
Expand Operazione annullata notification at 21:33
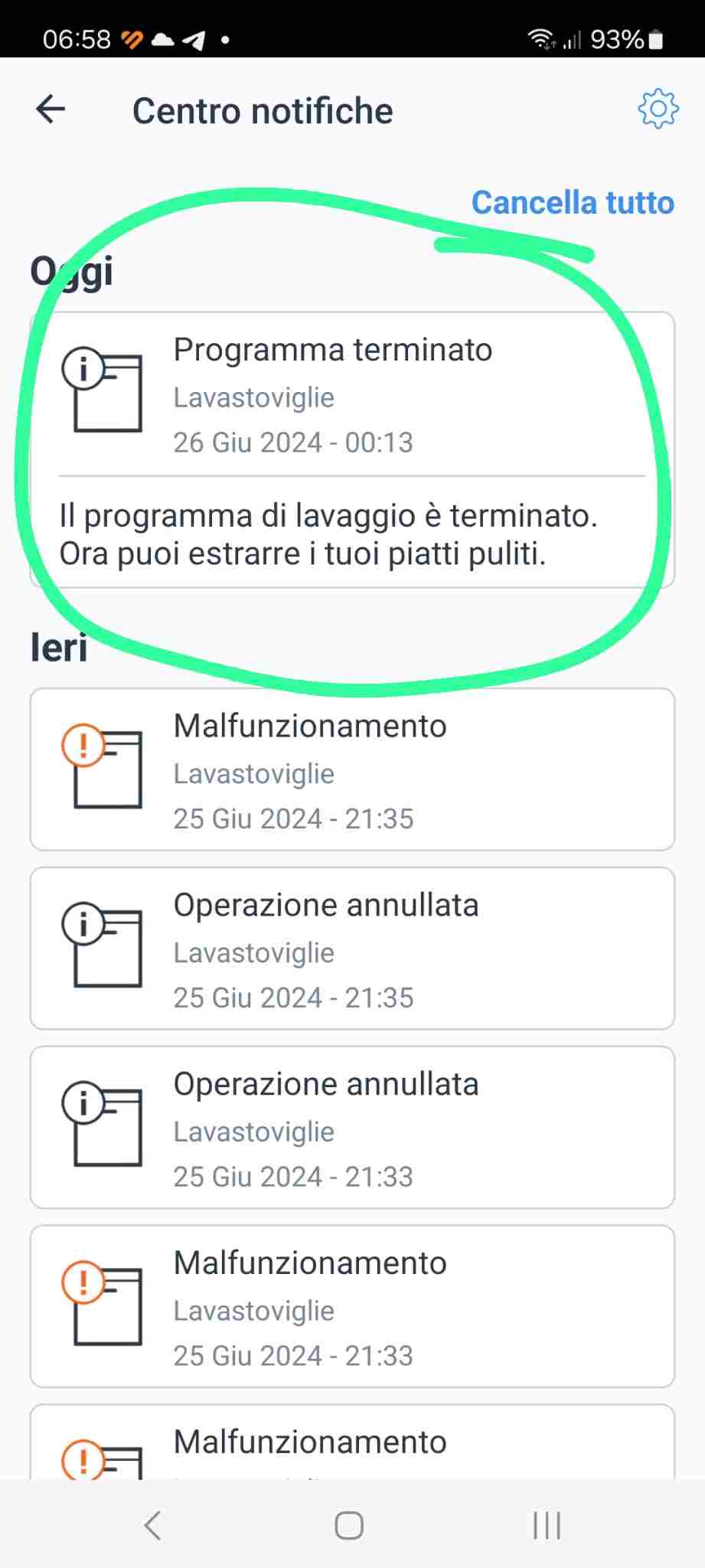[x=352, y=1128]
